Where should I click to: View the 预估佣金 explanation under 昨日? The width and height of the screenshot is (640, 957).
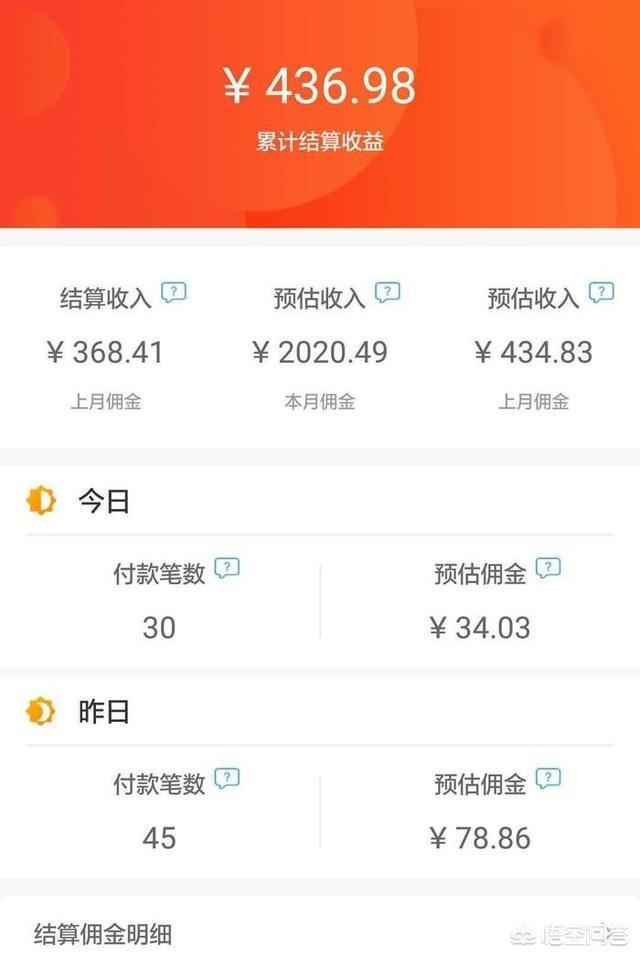pos(548,779)
